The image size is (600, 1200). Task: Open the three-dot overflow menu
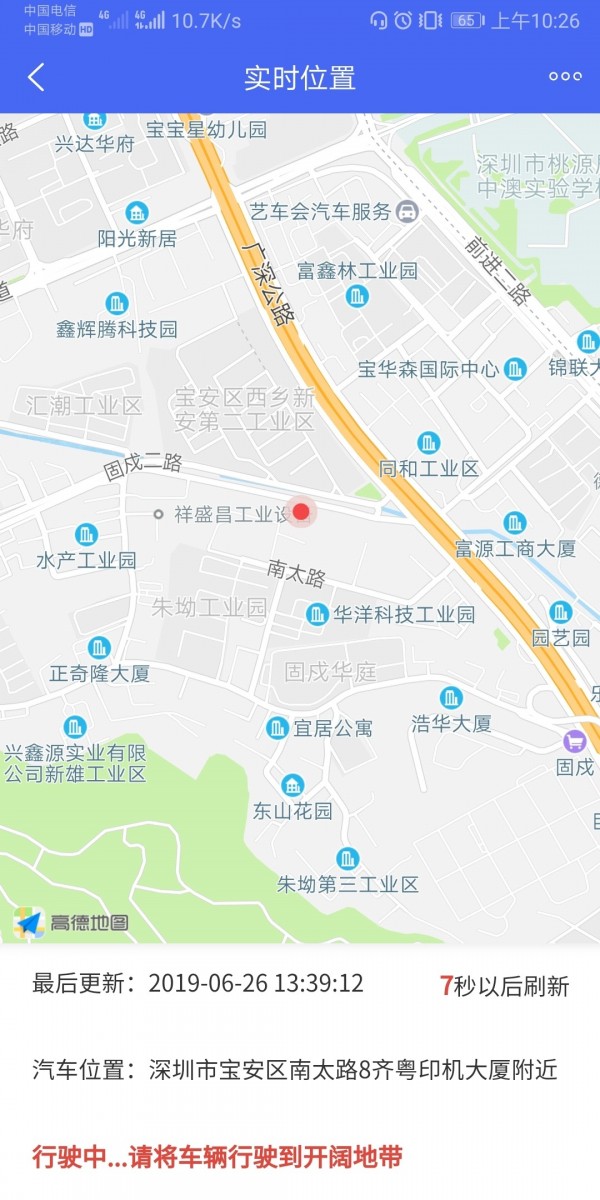tap(564, 77)
